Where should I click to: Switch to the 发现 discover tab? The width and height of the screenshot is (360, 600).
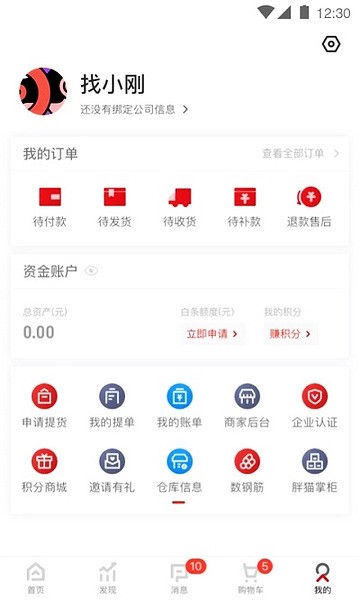108,578
